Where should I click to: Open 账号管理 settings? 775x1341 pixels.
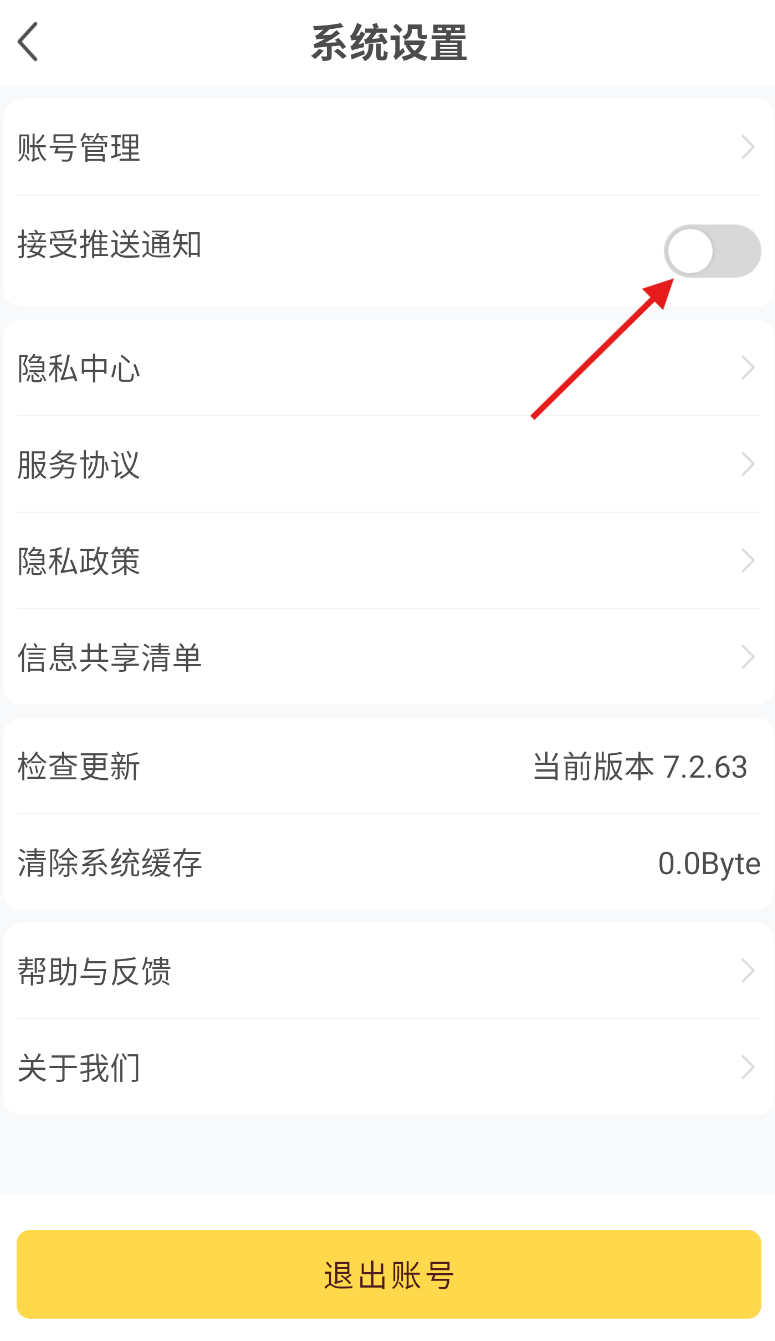click(x=388, y=148)
